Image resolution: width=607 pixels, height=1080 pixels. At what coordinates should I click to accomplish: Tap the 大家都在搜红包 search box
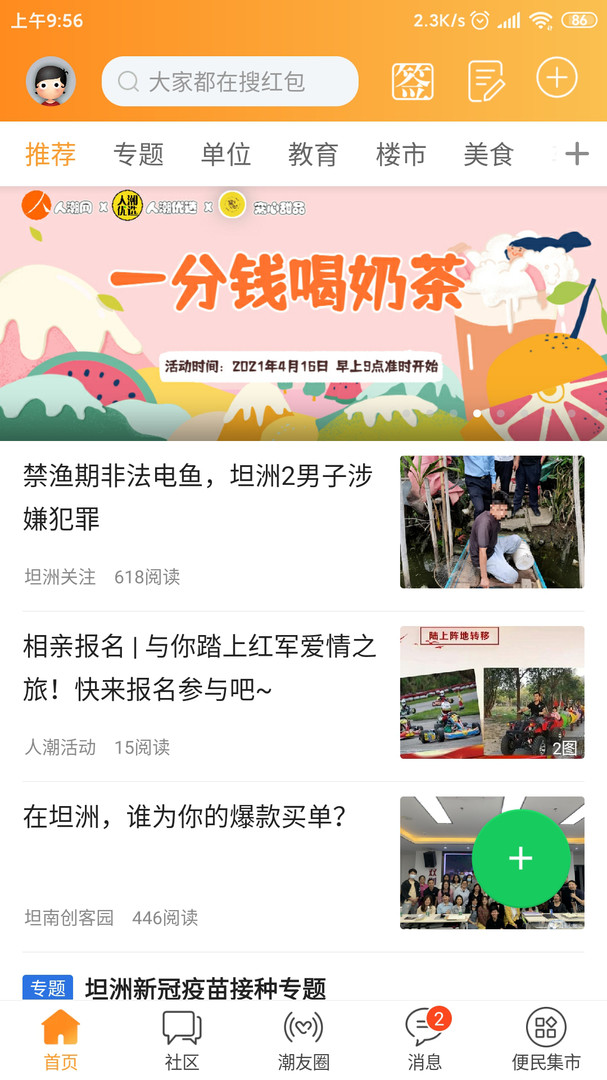click(229, 81)
